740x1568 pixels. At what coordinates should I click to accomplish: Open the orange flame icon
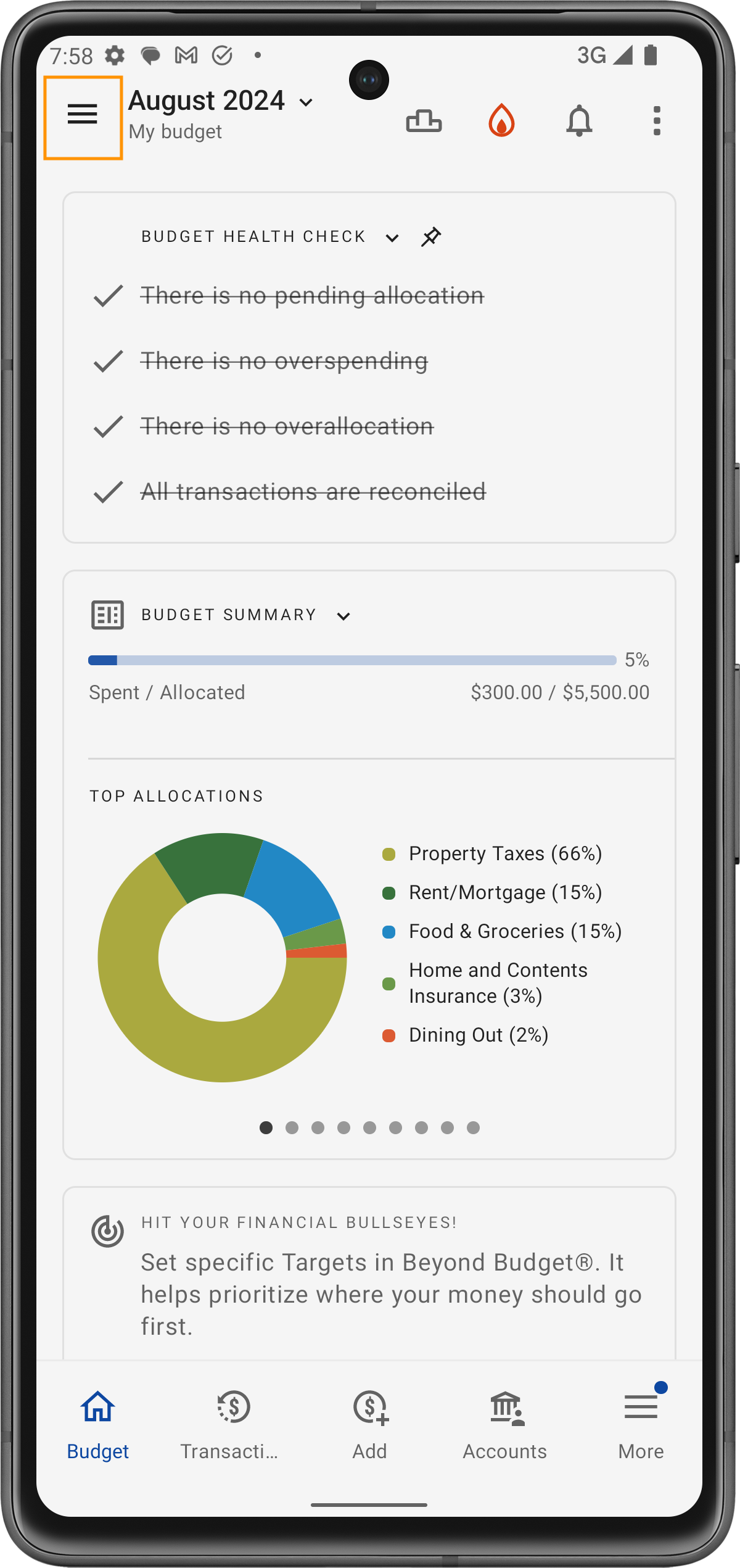point(501,120)
